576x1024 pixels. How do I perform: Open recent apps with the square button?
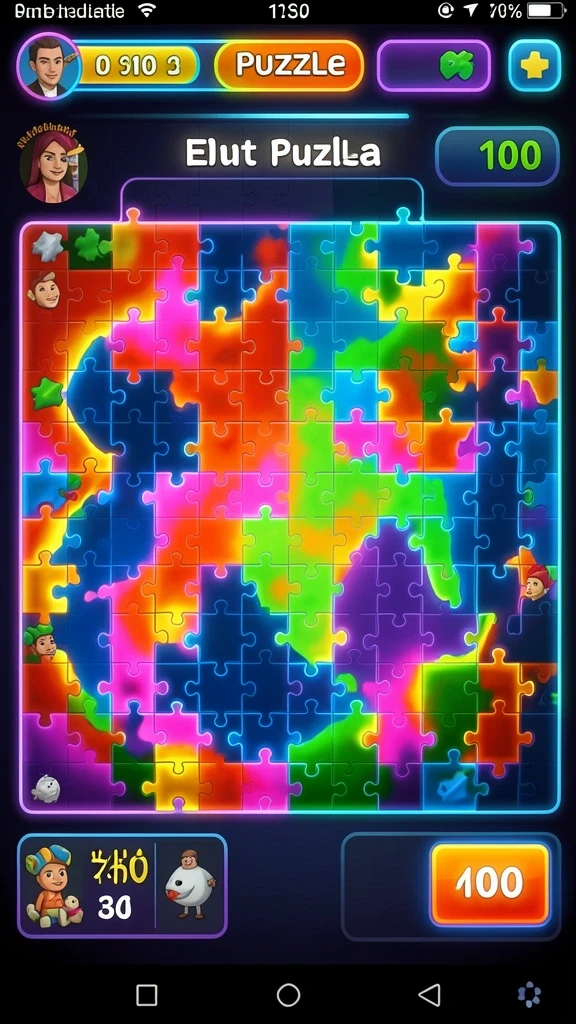point(147,995)
